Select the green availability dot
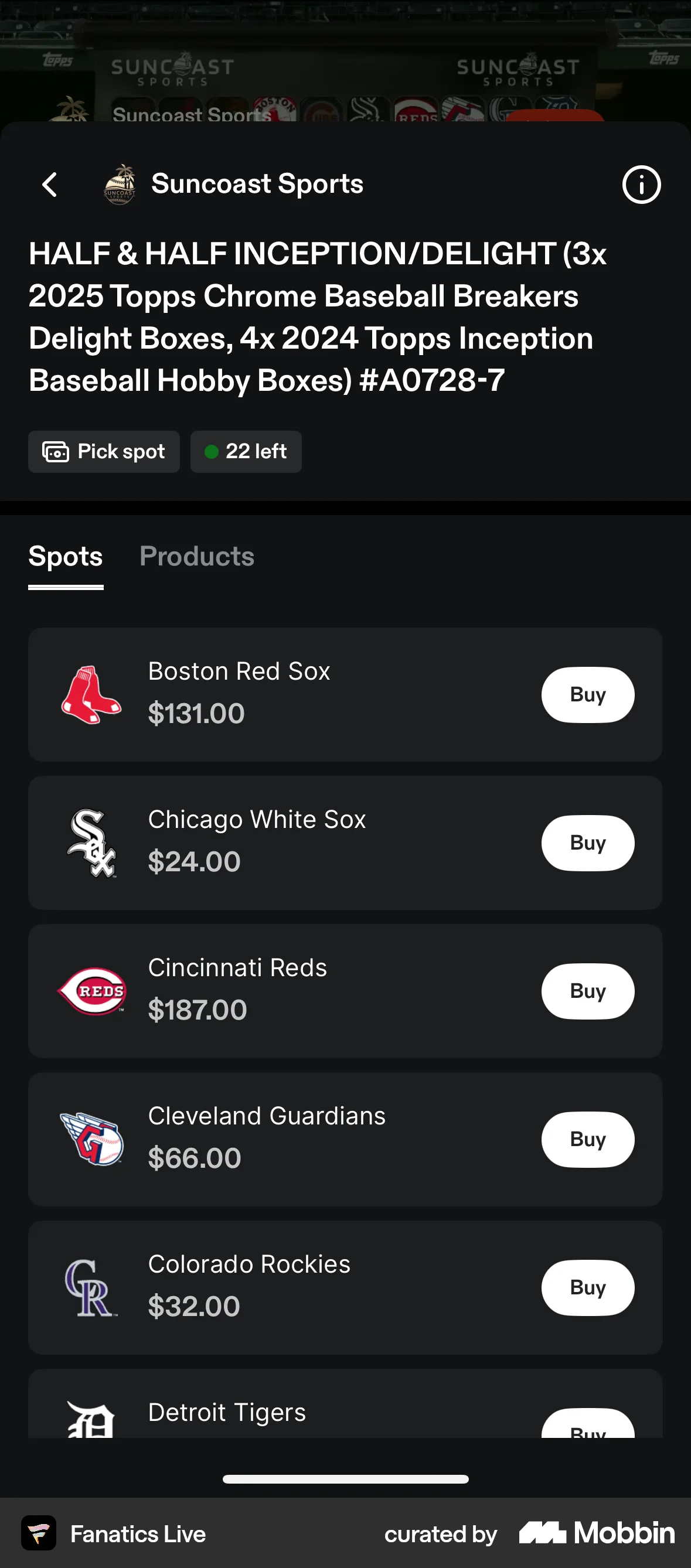The height and width of the screenshot is (1568, 691). click(x=211, y=451)
